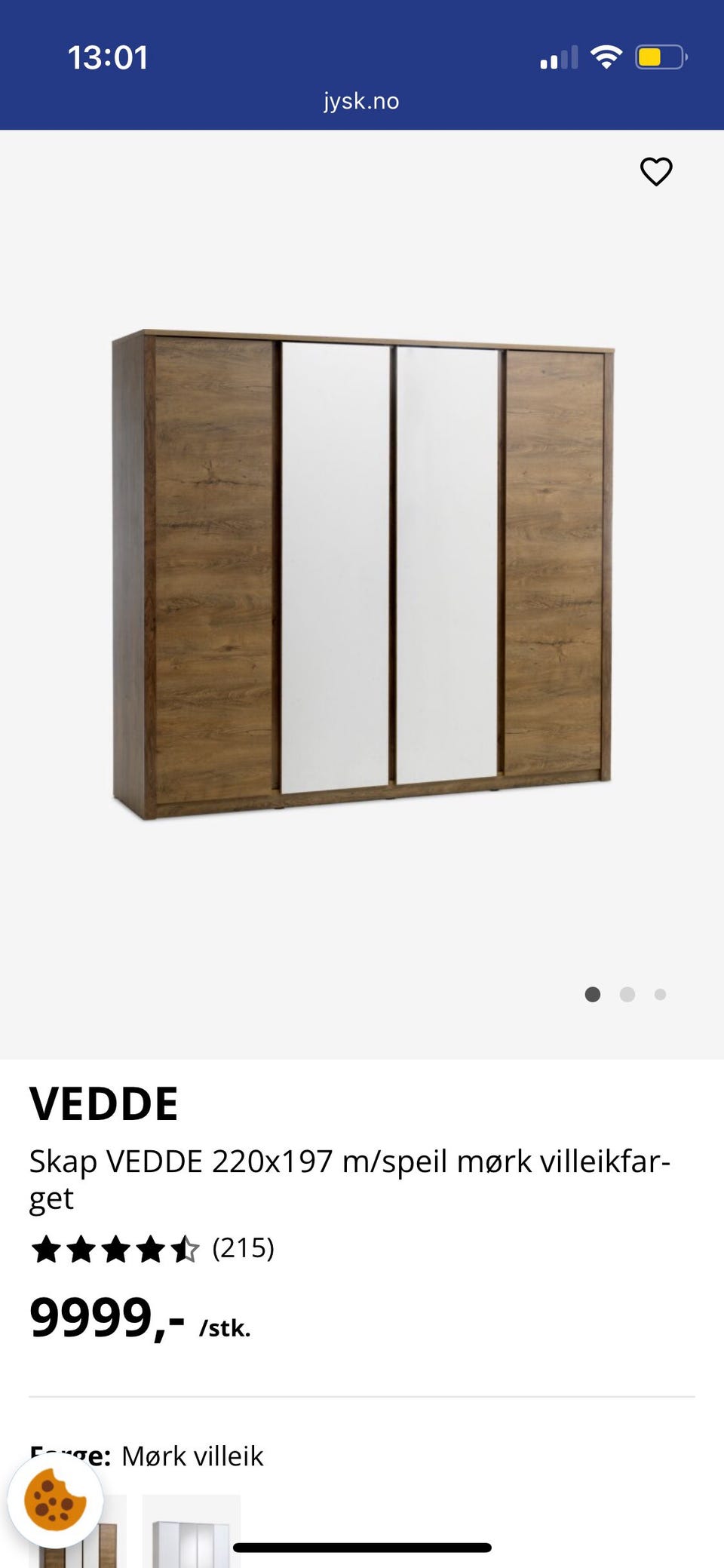Screen dimensions: 724x1568
Task: Tap the half-filled fifth rating star
Action: click(x=186, y=1249)
